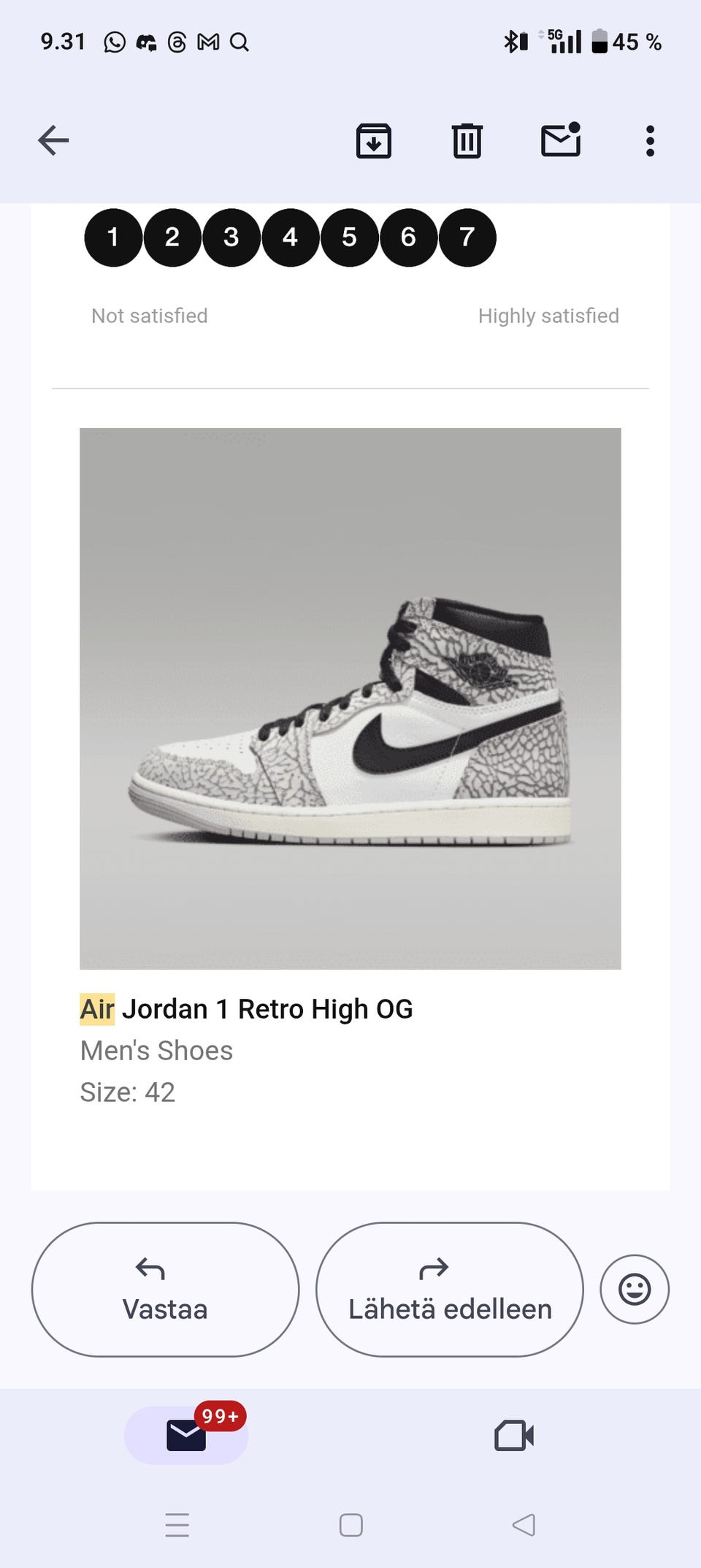
Task: Go to the system home screen
Action: click(351, 1525)
